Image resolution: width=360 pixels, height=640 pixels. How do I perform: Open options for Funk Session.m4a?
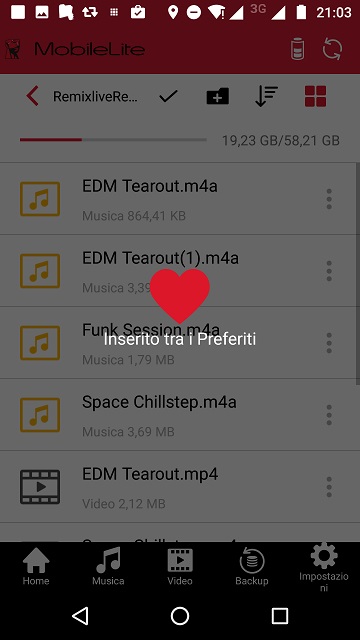pos(329,343)
